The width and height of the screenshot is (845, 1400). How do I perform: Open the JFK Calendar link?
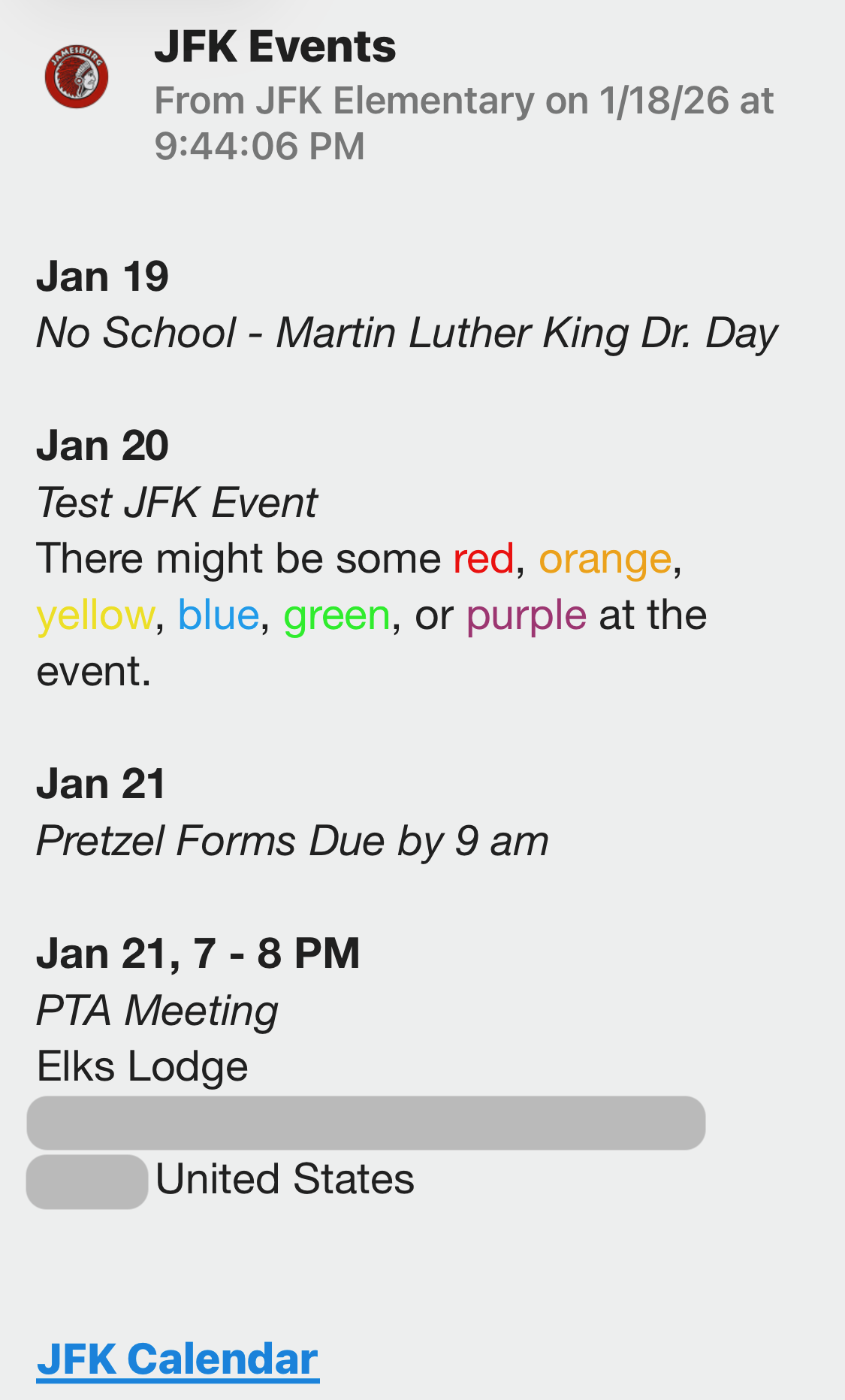[178, 1359]
